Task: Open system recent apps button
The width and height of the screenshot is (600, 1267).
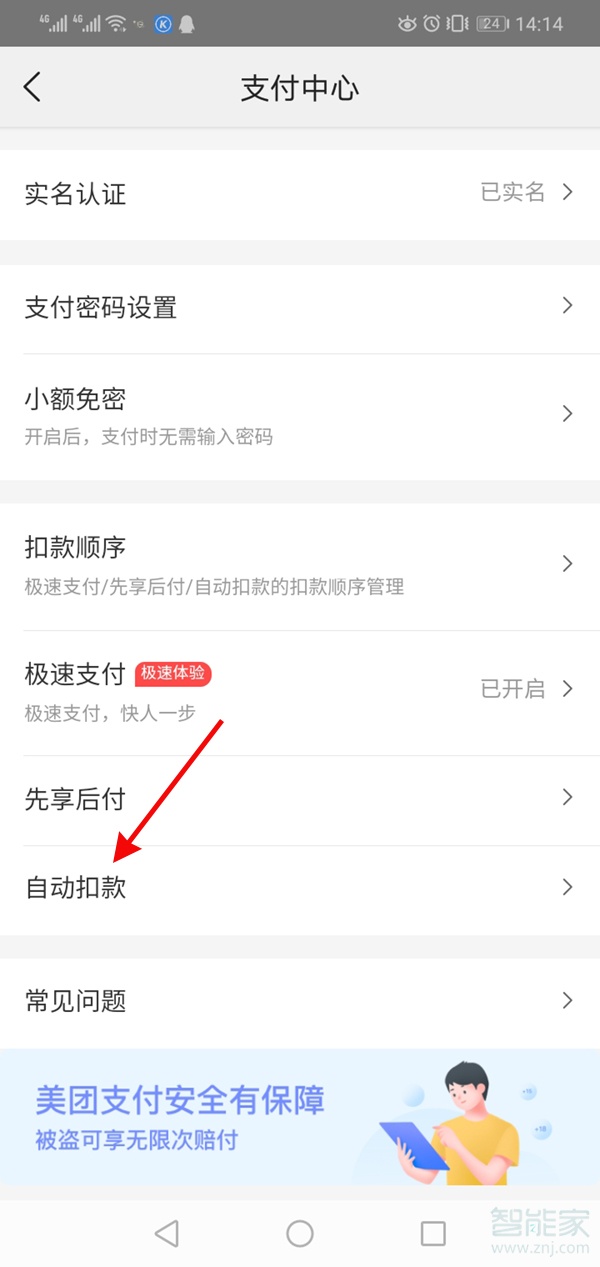Action: pos(433,1233)
